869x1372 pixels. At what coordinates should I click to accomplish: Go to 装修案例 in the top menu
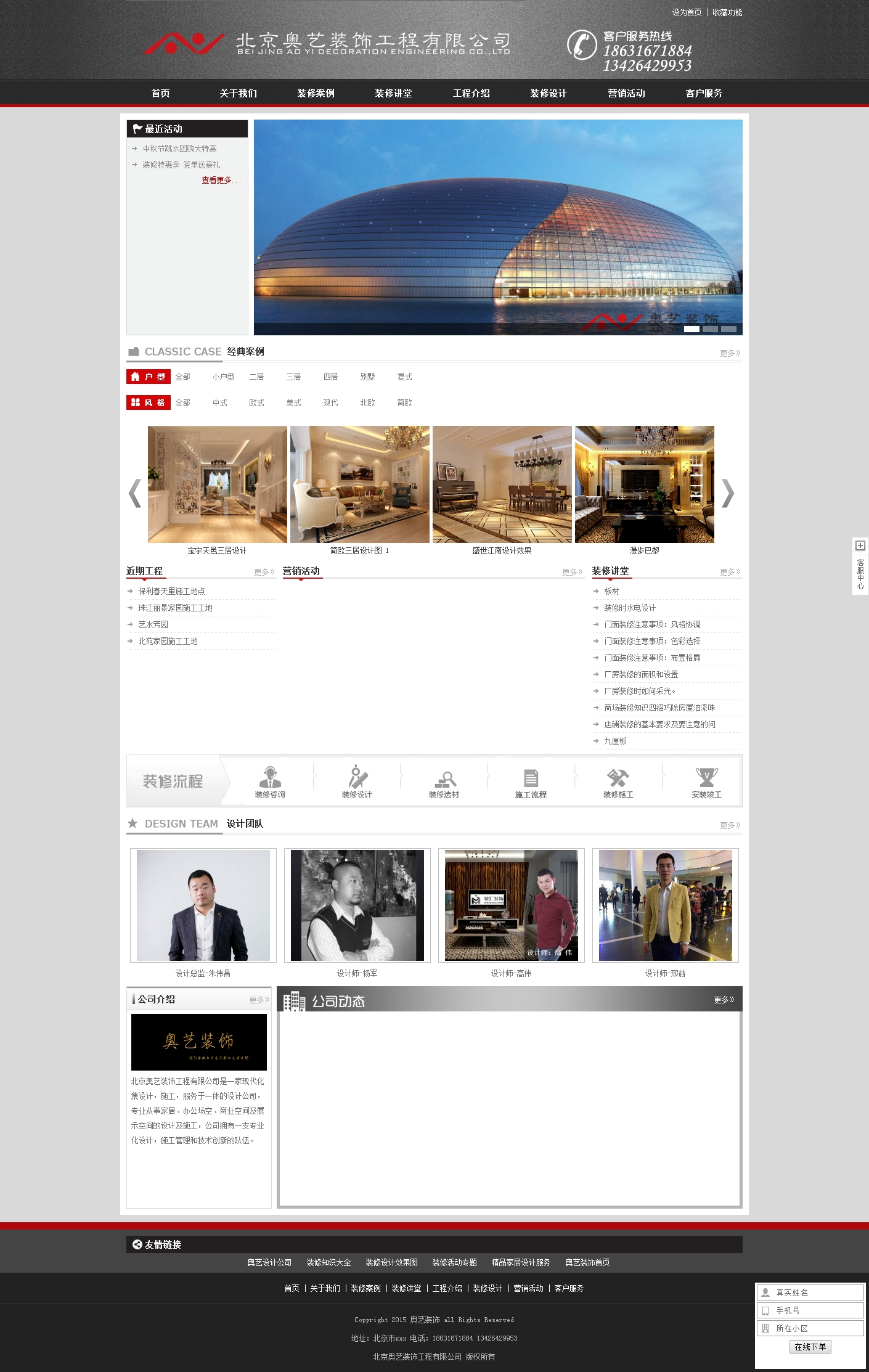tap(316, 93)
